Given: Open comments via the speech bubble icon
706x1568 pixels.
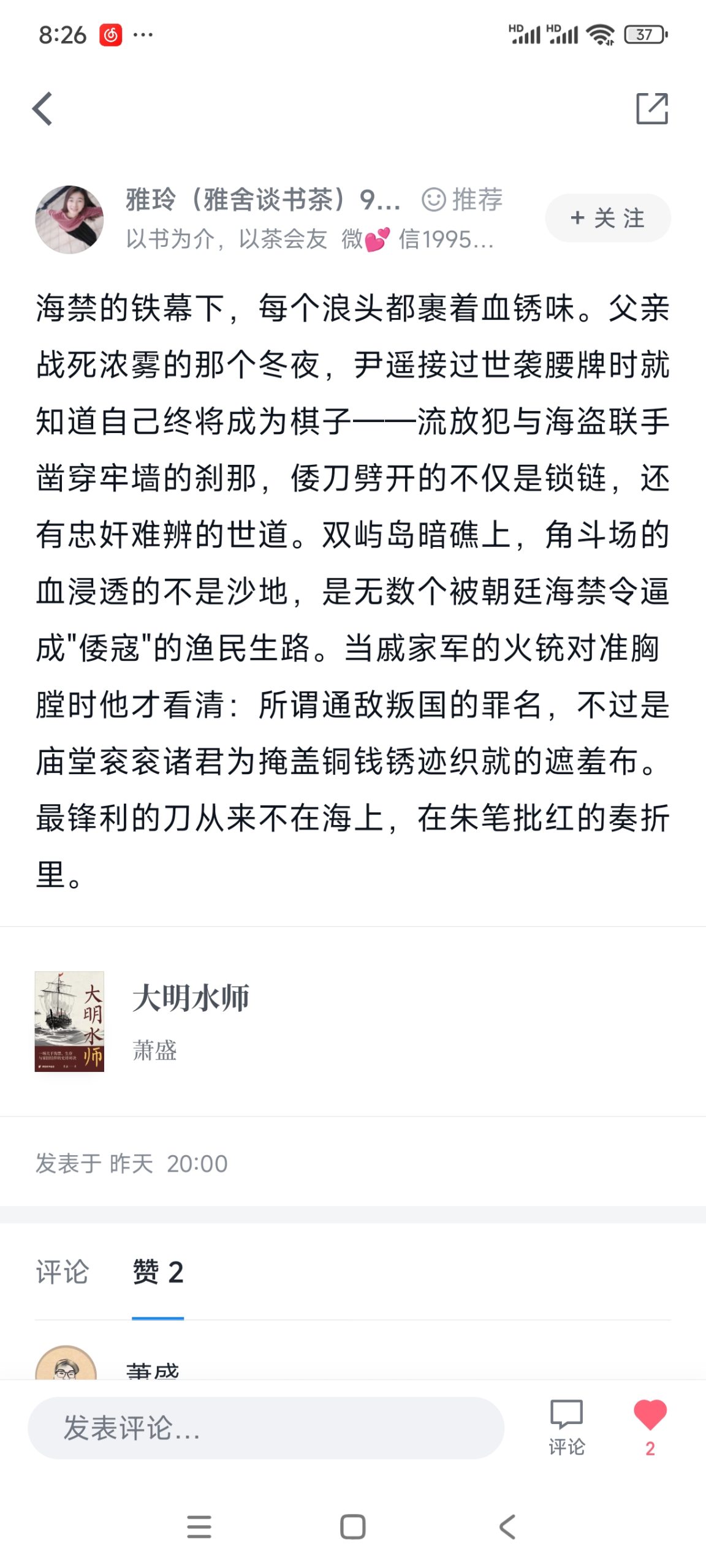Looking at the screenshot, I should click(x=566, y=1426).
